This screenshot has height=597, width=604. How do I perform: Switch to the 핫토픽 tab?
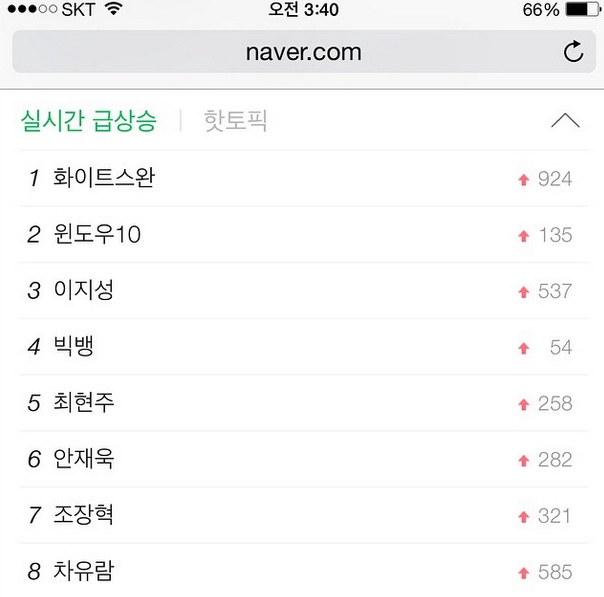tap(235, 122)
